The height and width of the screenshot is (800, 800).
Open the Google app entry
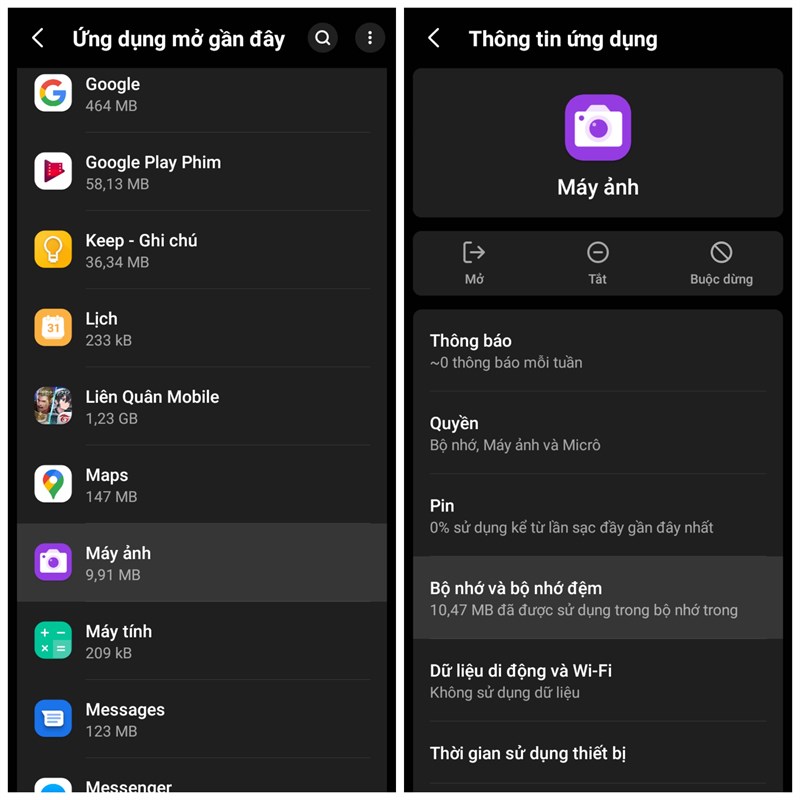pos(200,95)
